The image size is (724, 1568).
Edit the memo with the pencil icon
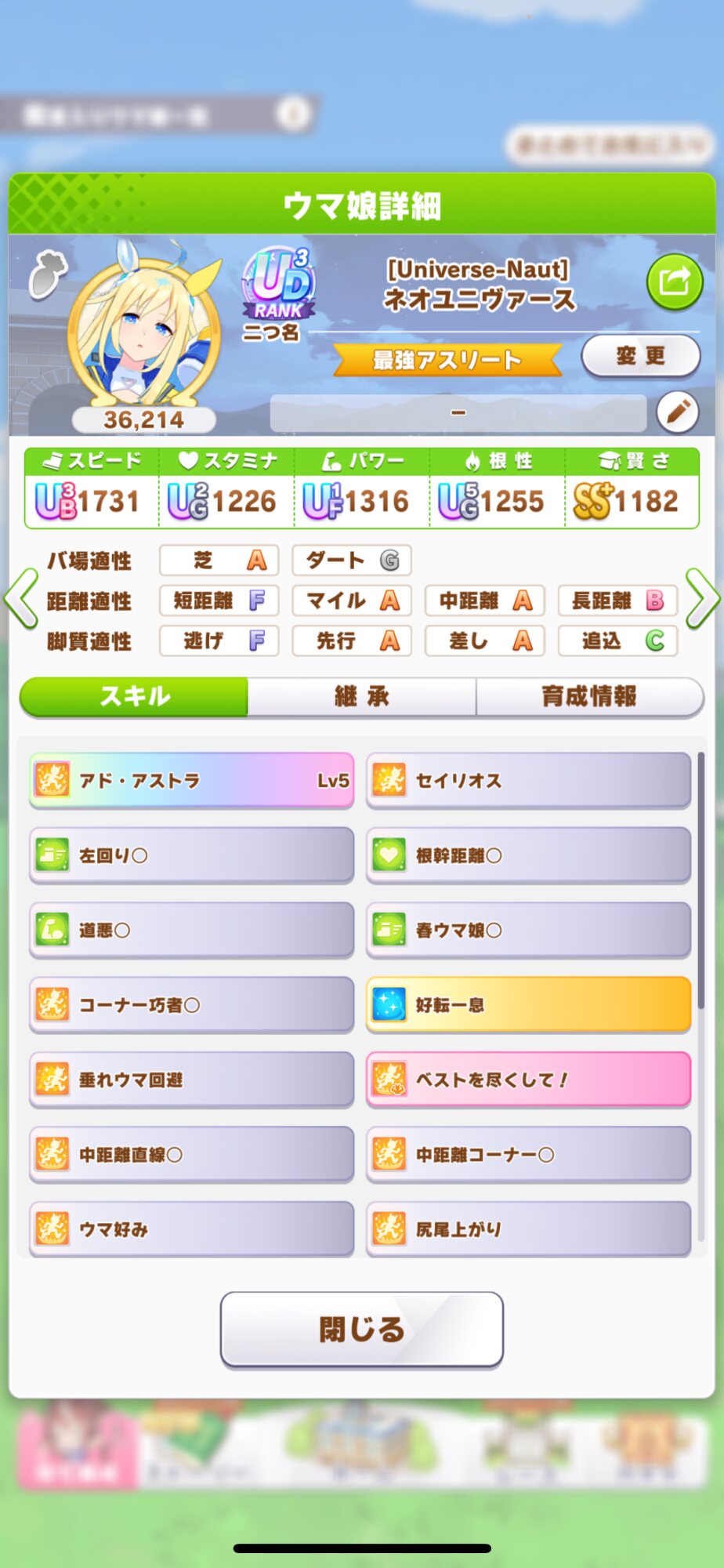click(677, 412)
